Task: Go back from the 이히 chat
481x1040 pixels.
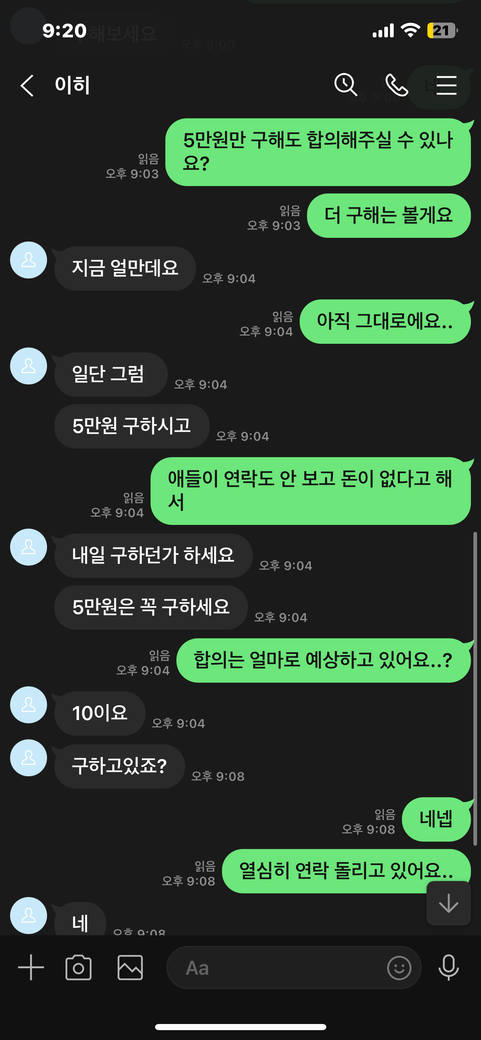Action: [27, 86]
